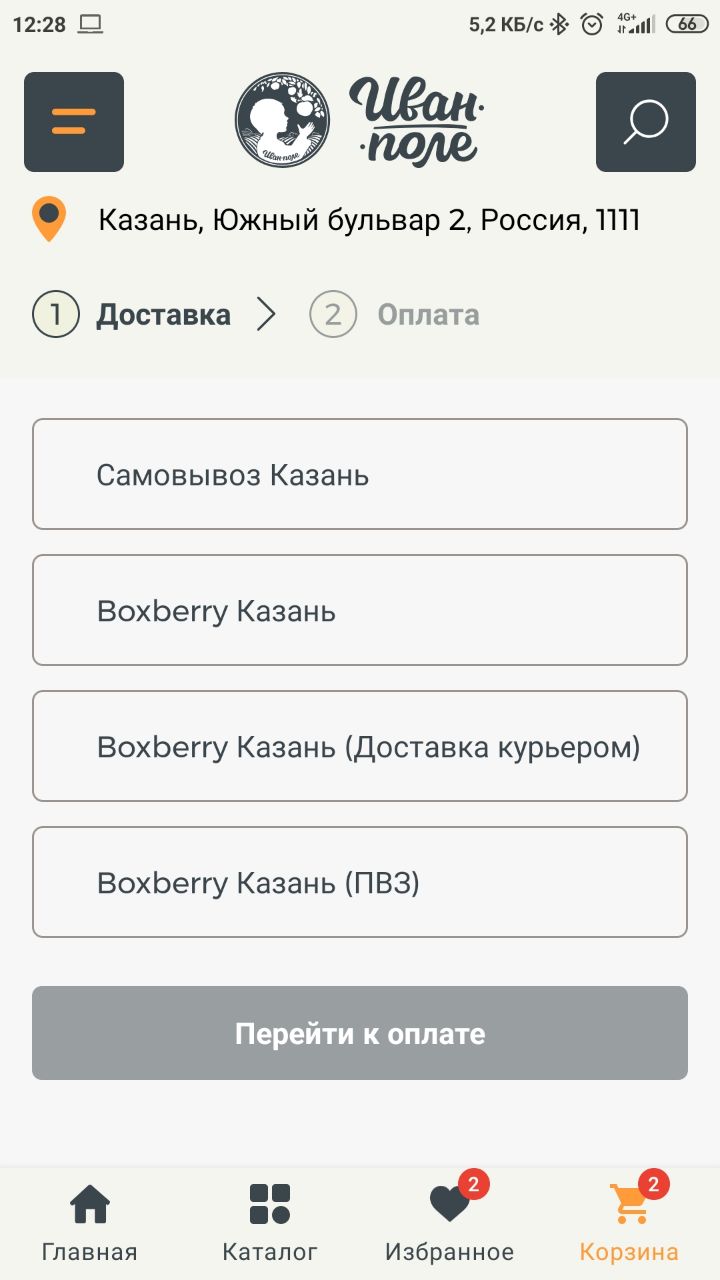Change the delivery address Казань, Южный бульвар
The height and width of the screenshot is (1280, 720).
click(x=368, y=220)
